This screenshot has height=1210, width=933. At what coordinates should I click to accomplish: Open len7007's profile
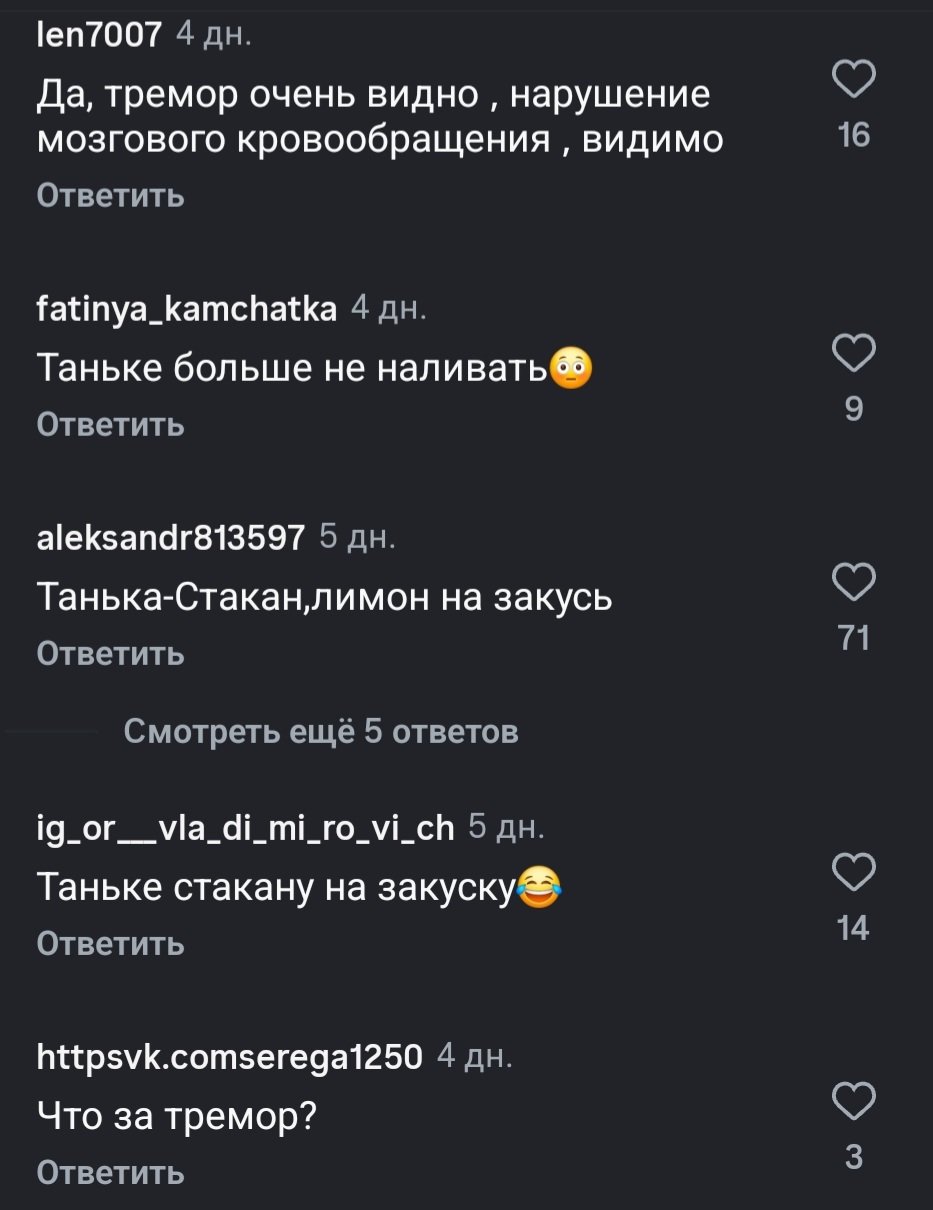[98, 35]
